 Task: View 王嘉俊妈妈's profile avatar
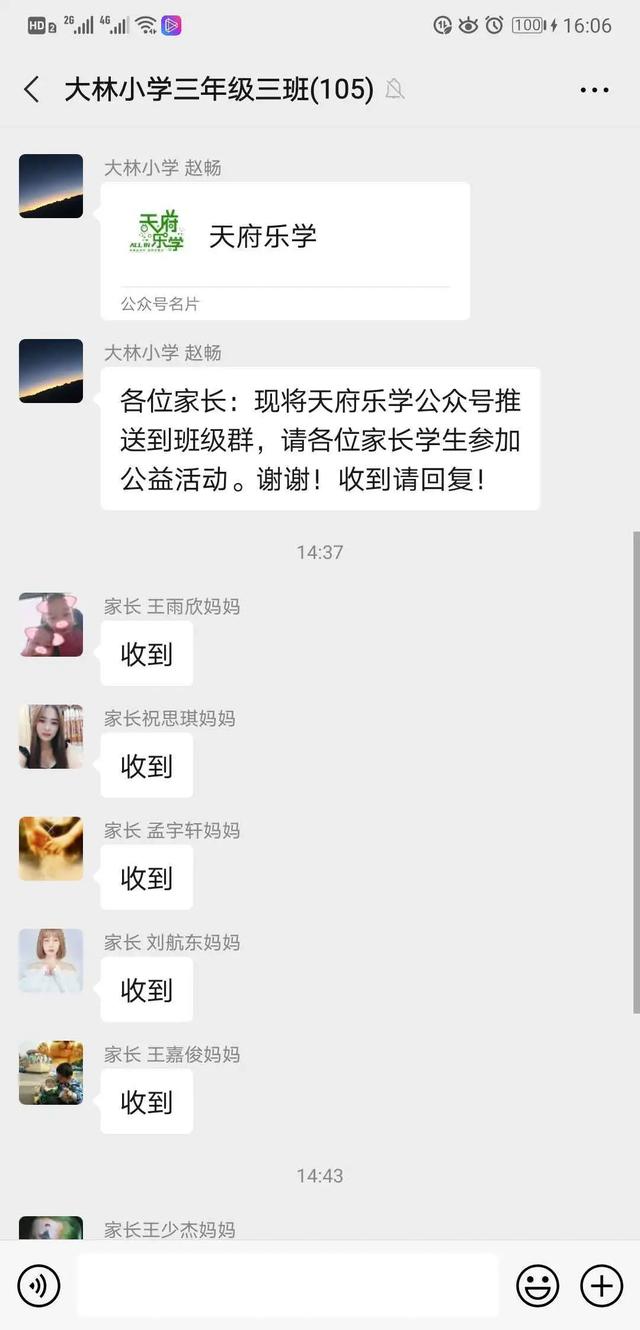point(51,1073)
